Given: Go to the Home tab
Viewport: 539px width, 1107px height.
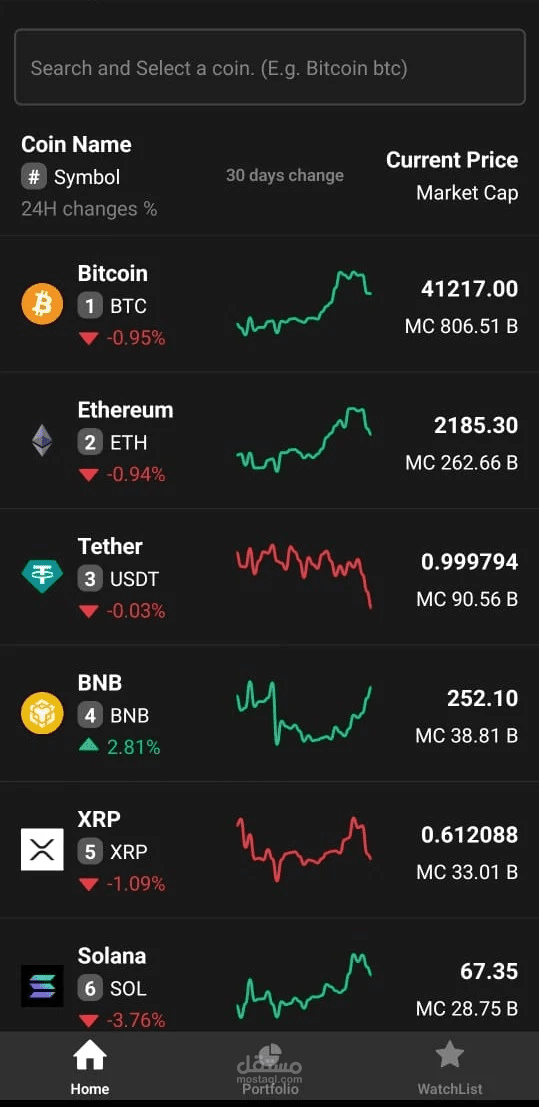Looking at the screenshot, I should (90, 1069).
